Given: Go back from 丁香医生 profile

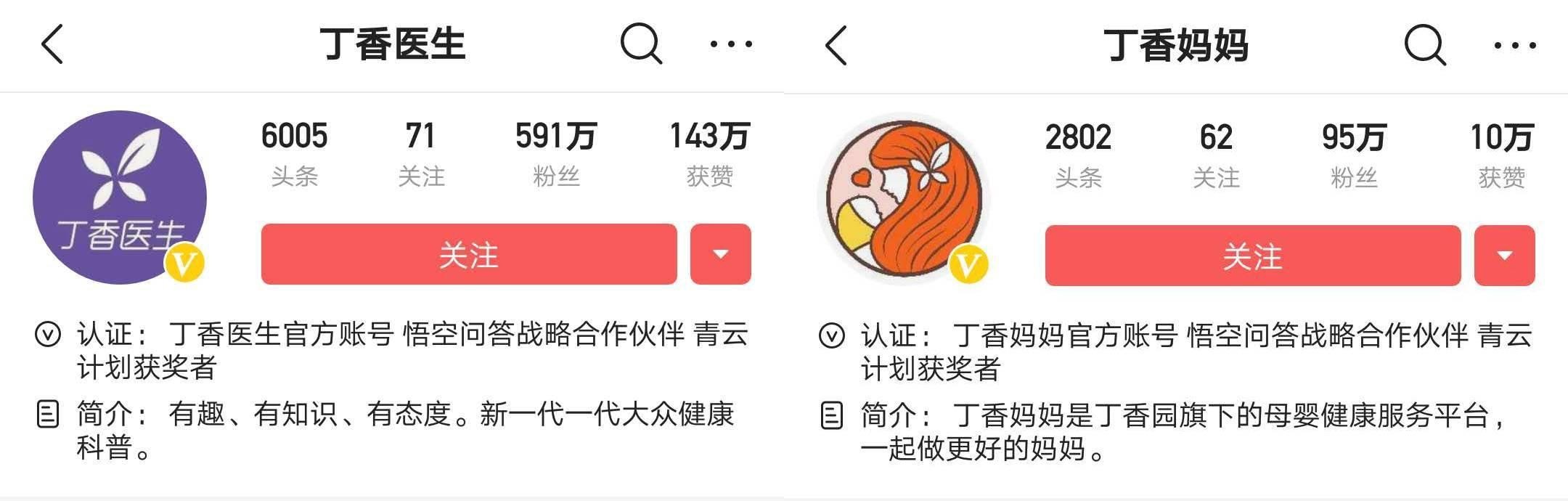Looking at the screenshot, I should click(52, 44).
